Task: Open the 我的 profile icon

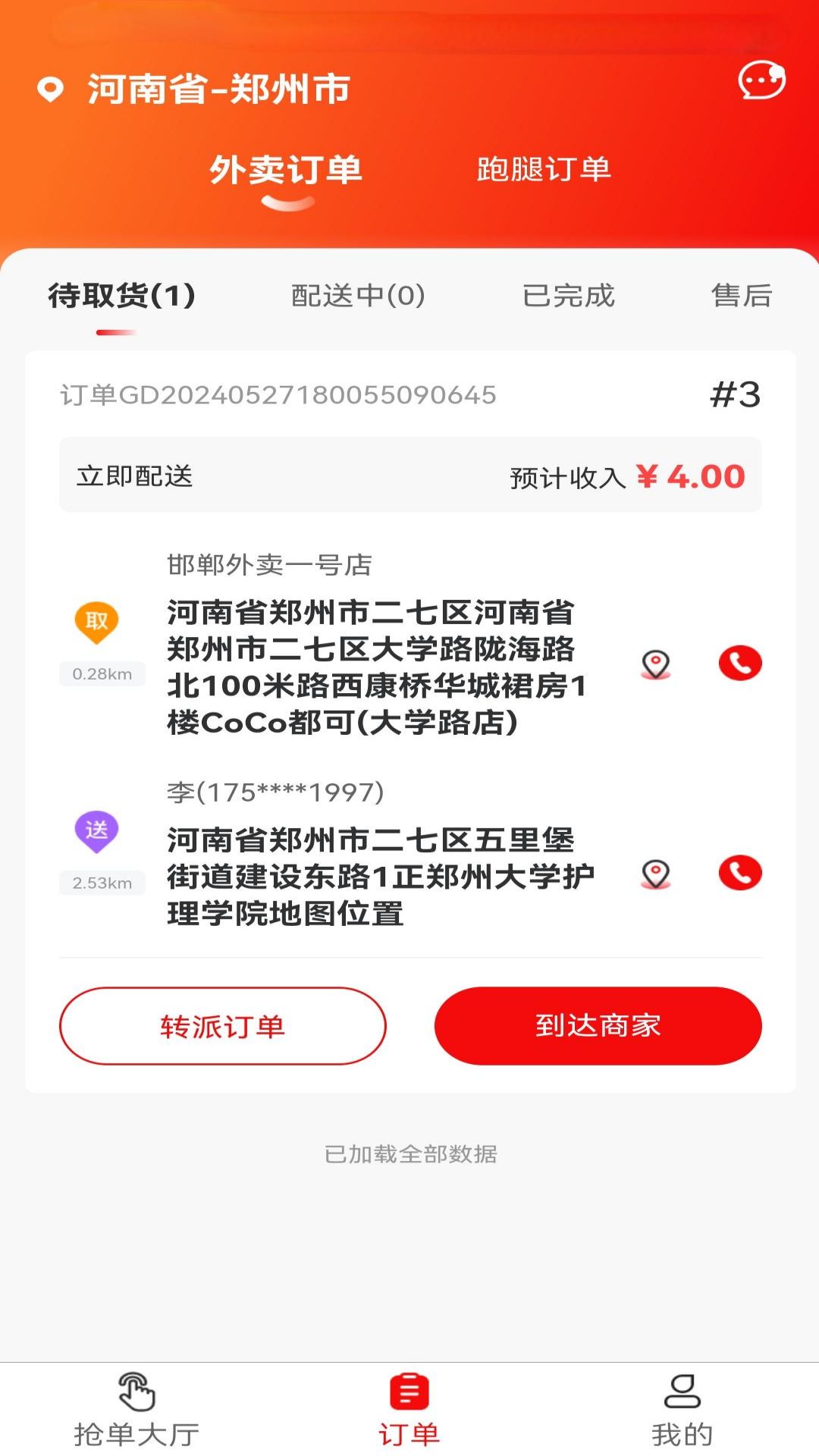Action: (680, 1406)
